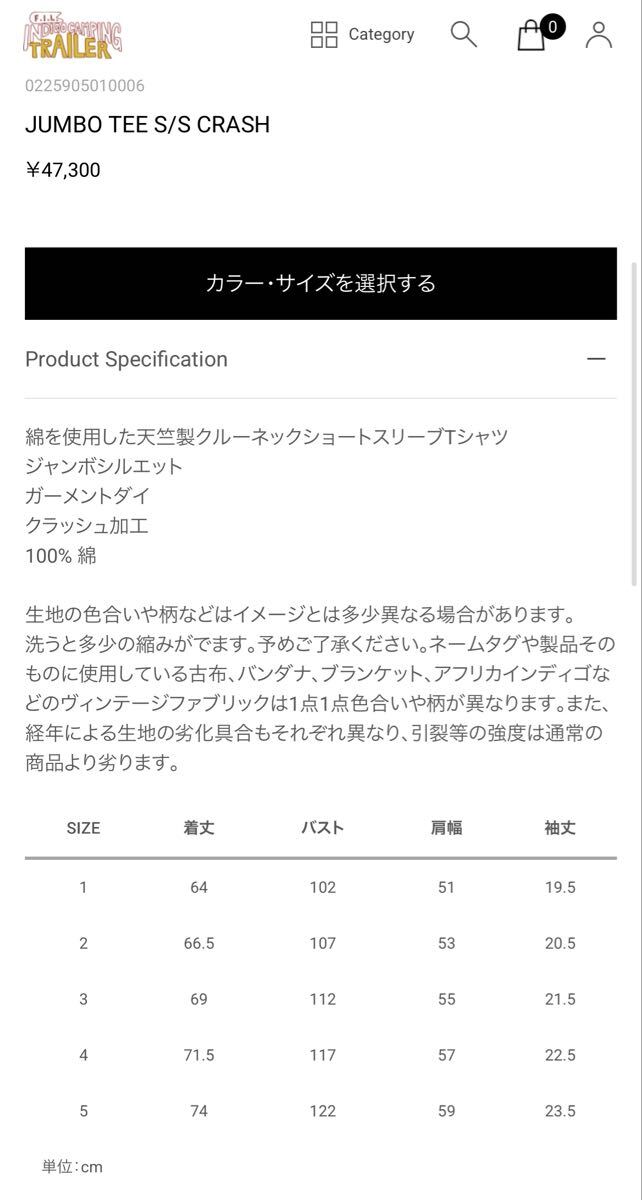Go to the Indigo Camping Trailer home logo

[x=72, y=36]
